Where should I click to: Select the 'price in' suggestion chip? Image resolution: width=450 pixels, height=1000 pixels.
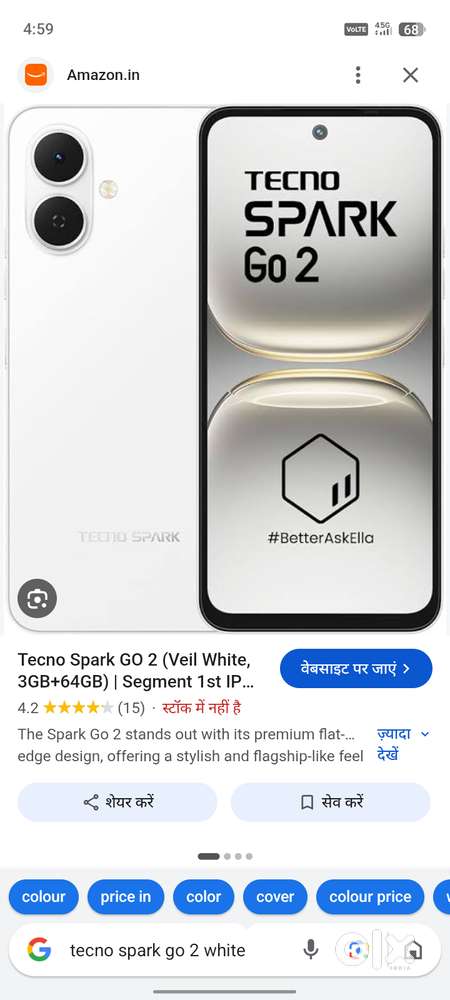pos(126,897)
